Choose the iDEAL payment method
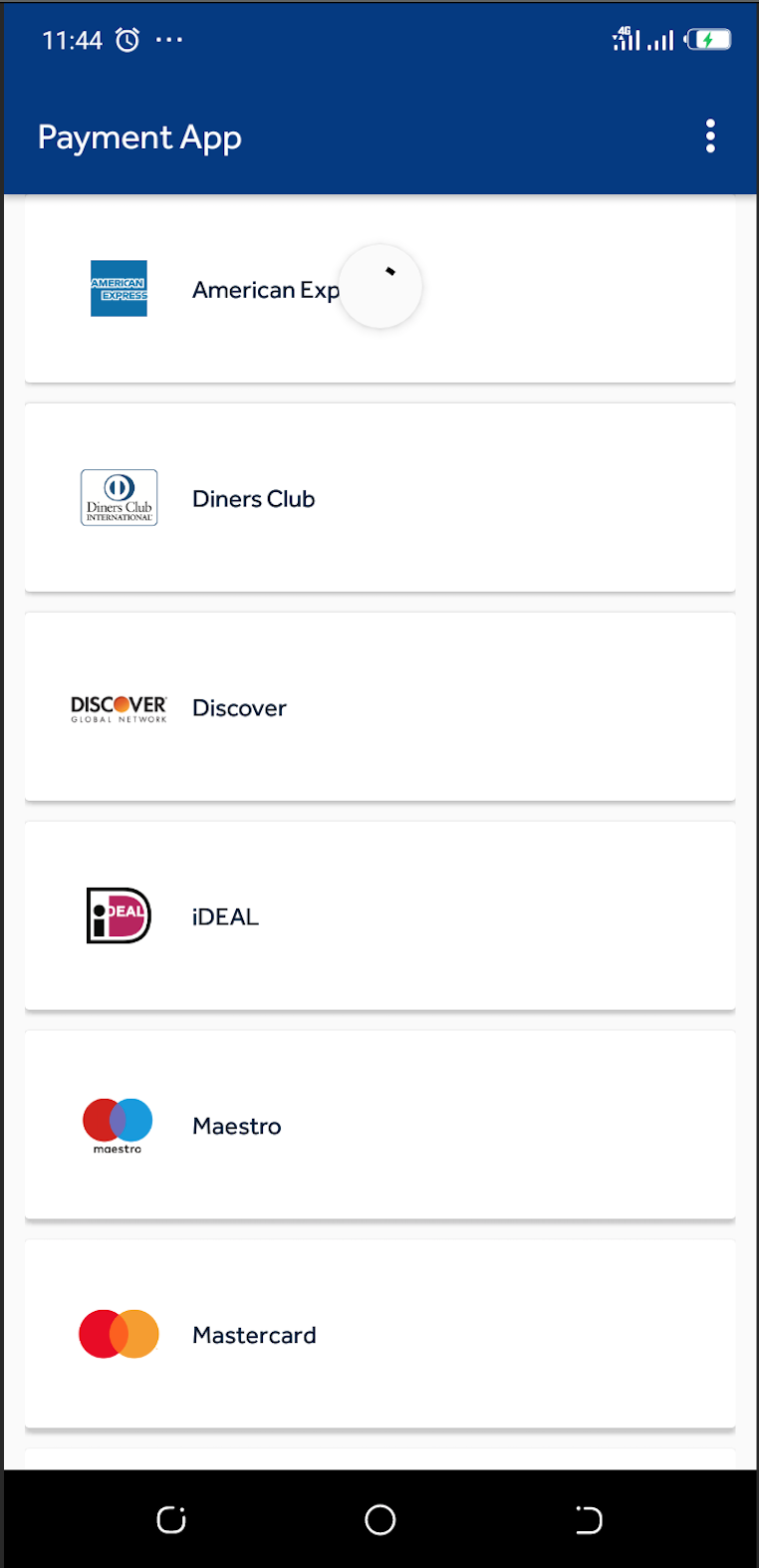The image size is (759, 1568). tap(379, 916)
